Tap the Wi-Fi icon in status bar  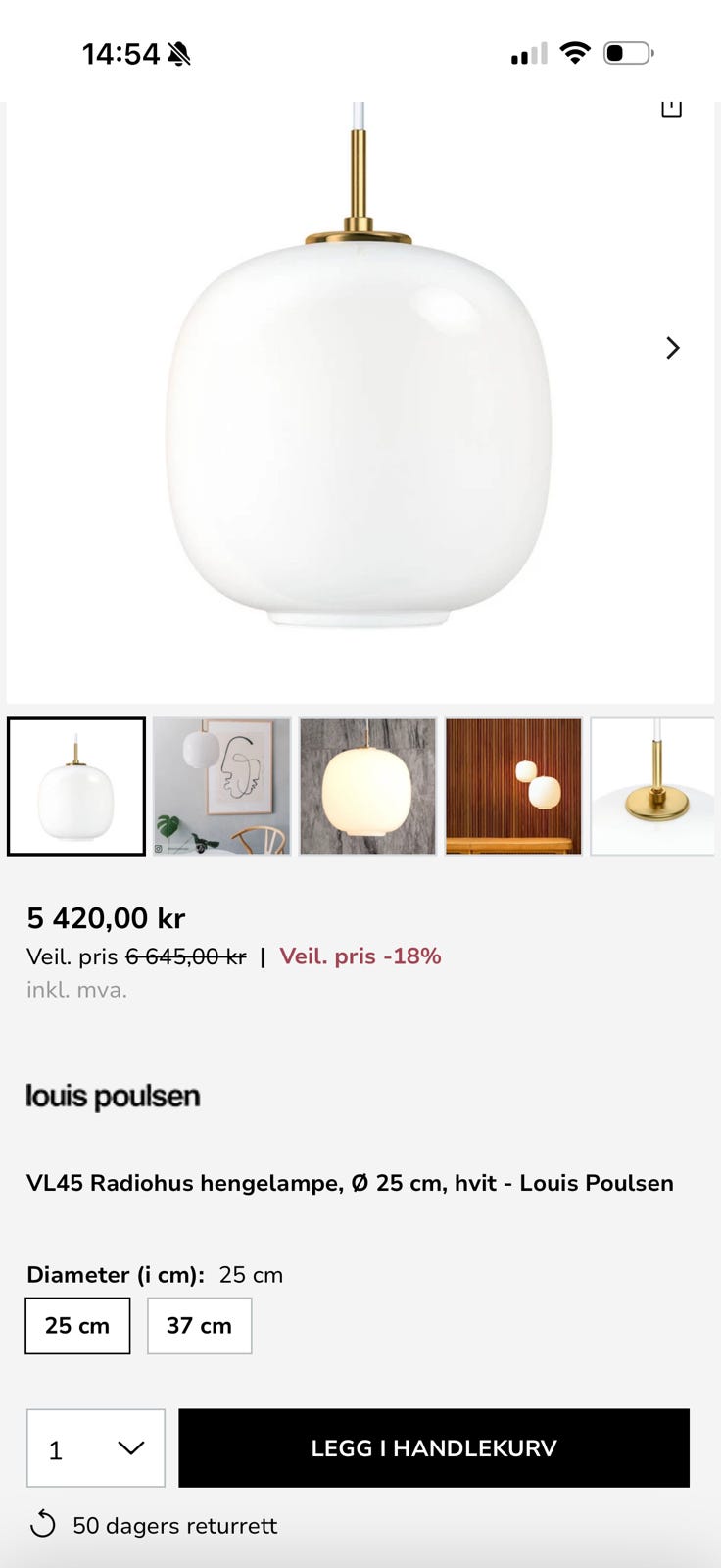click(576, 53)
